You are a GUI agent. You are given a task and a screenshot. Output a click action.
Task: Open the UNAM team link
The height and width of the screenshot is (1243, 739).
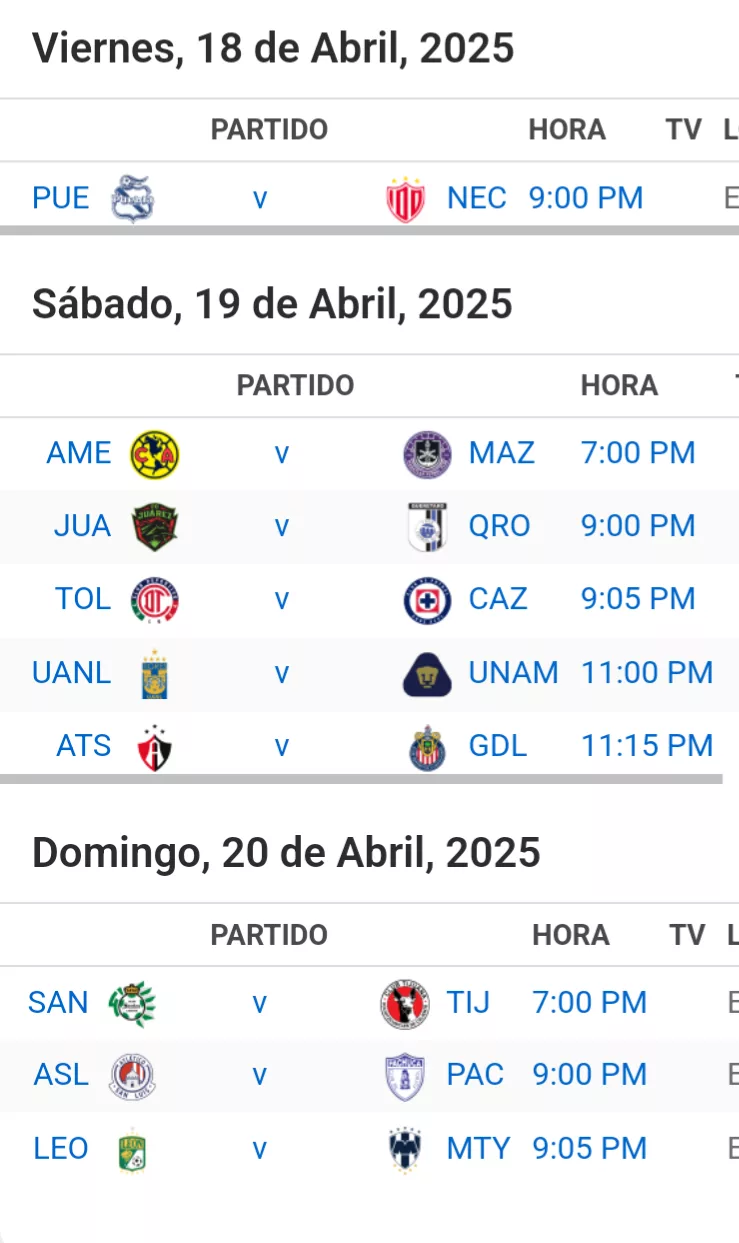[x=513, y=673]
